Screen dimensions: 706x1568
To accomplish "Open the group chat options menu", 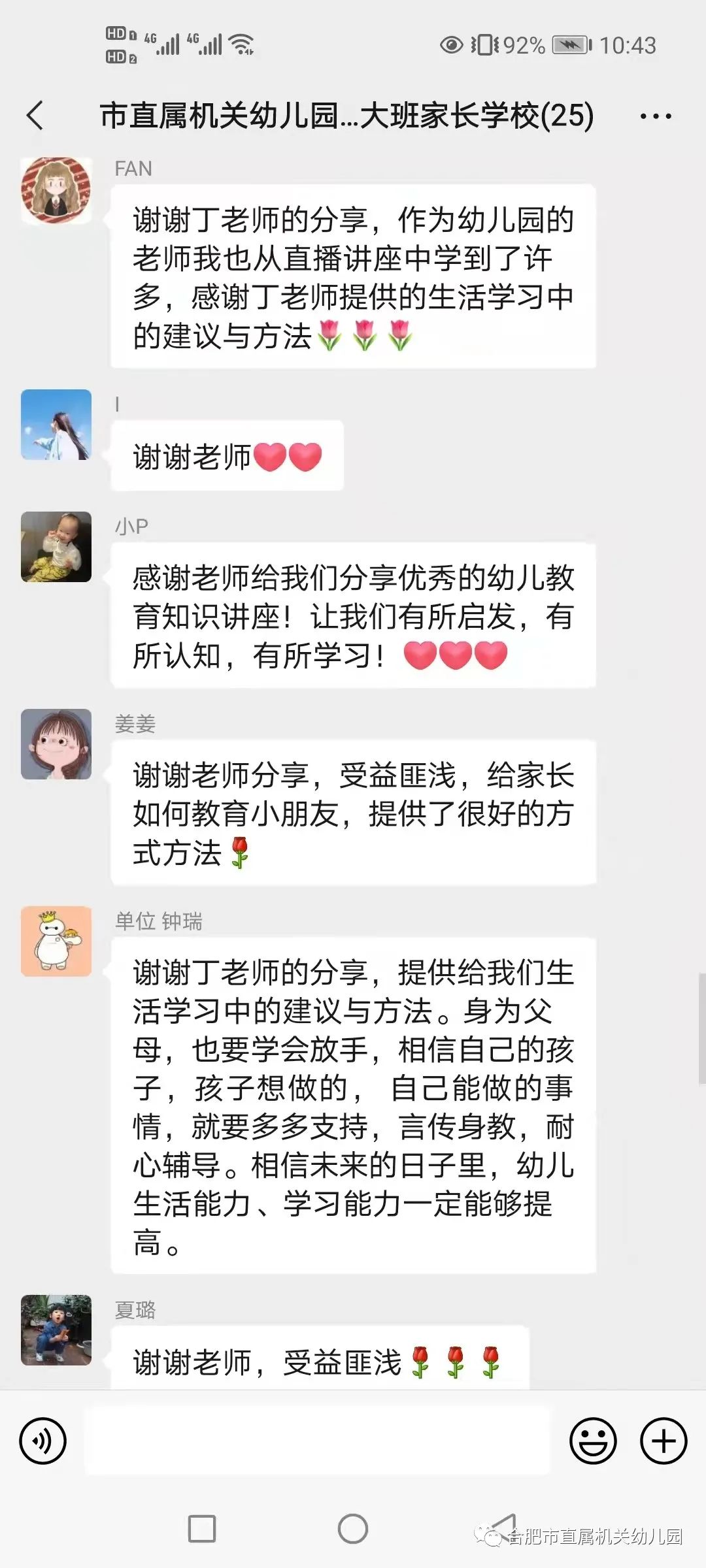I will 655,116.
